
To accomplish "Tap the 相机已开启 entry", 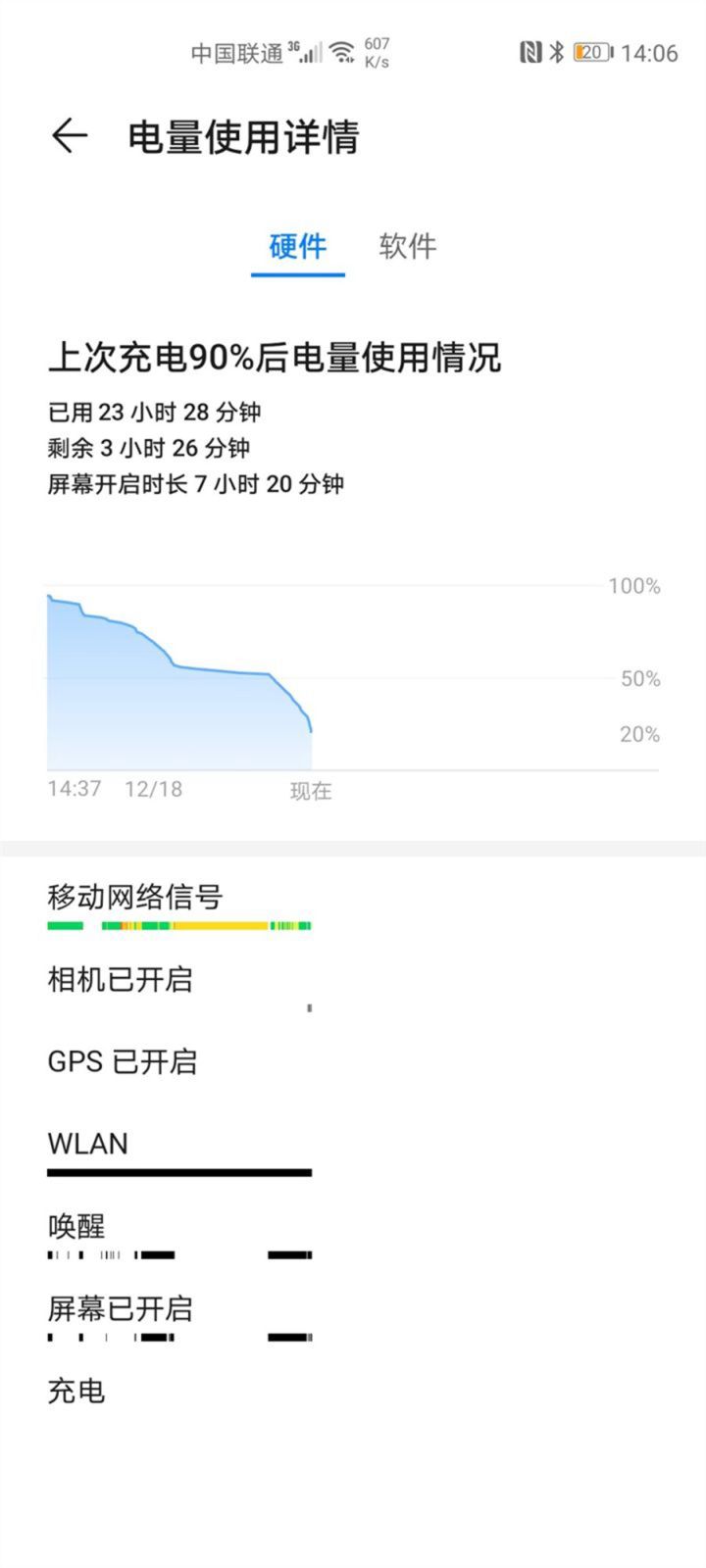I will coord(122,980).
